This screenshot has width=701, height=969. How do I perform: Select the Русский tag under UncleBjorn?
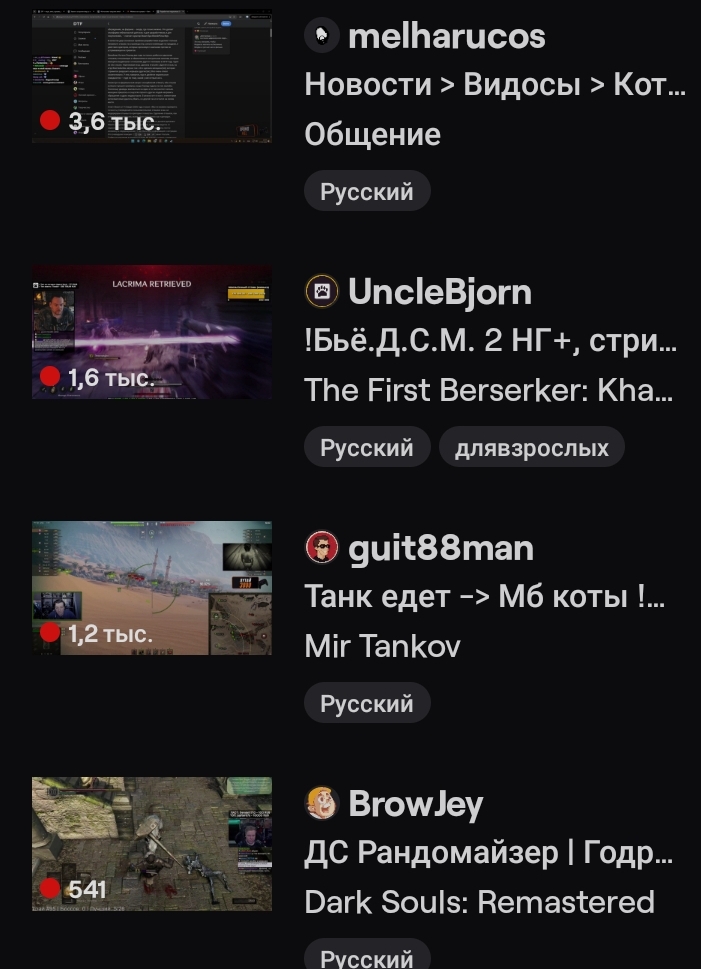(367, 447)
